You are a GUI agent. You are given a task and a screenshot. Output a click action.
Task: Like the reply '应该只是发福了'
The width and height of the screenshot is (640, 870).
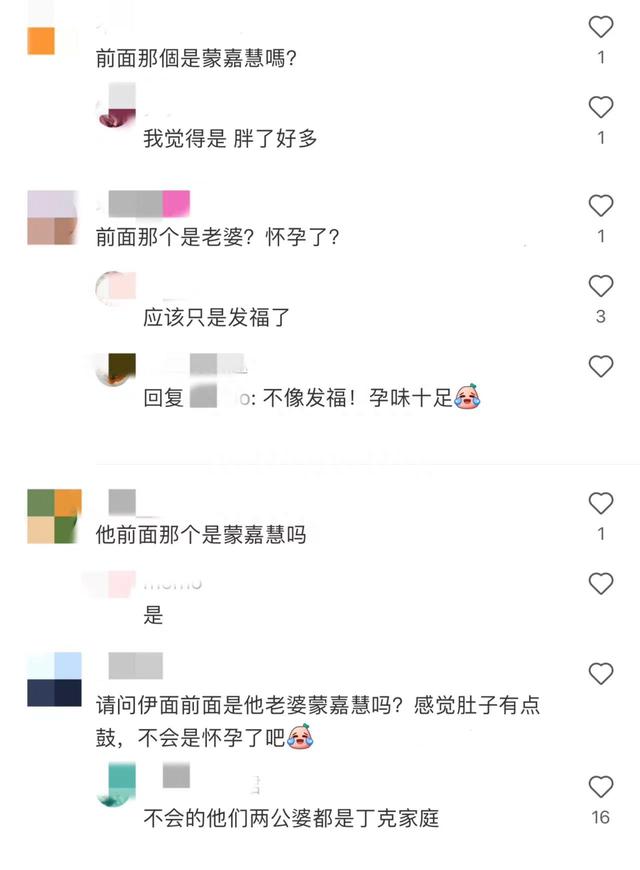click(600, 286)
